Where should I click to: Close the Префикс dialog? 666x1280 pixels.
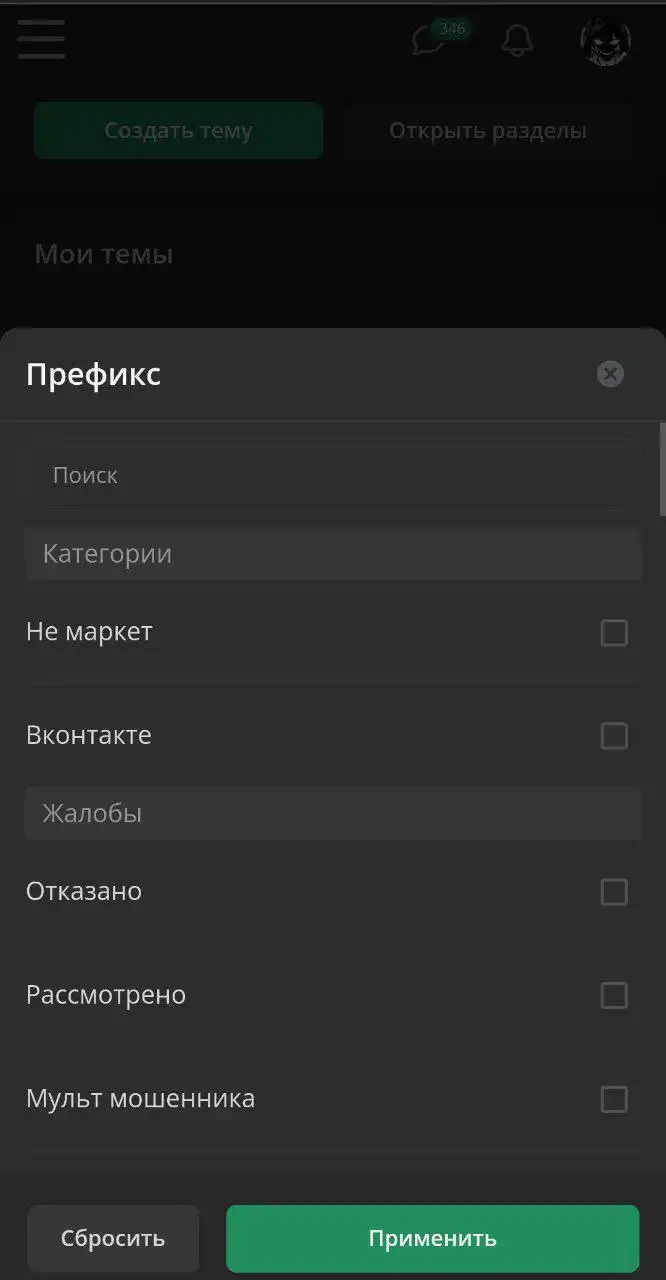click(610, 374)
